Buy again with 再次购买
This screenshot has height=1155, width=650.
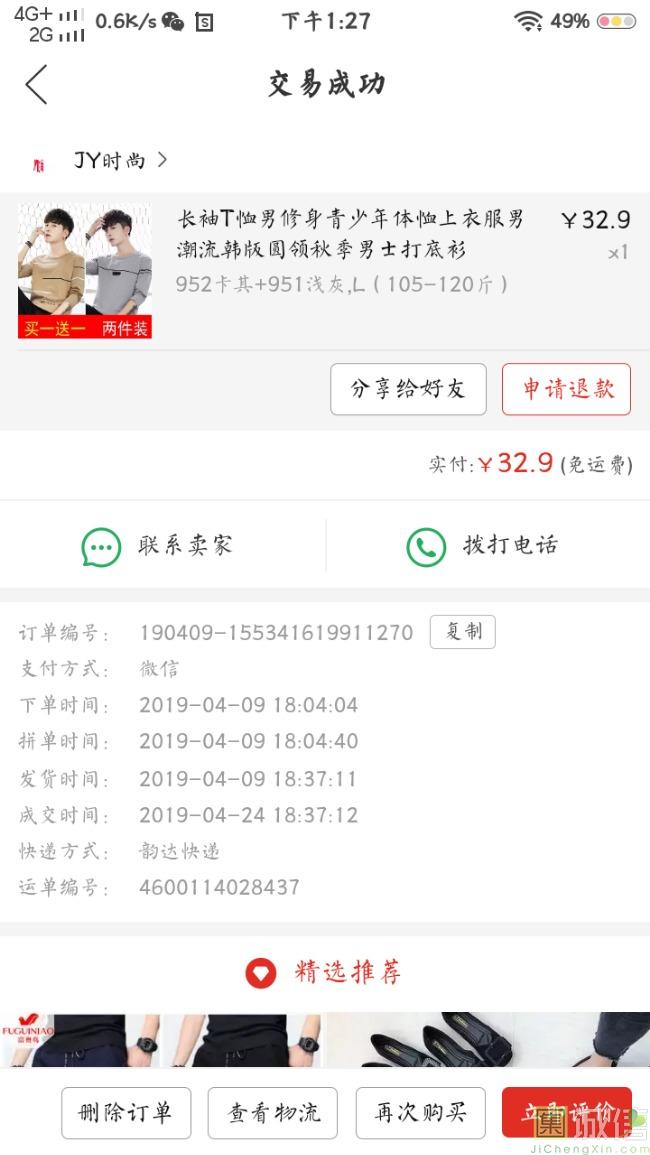(x=420, y=1113)
